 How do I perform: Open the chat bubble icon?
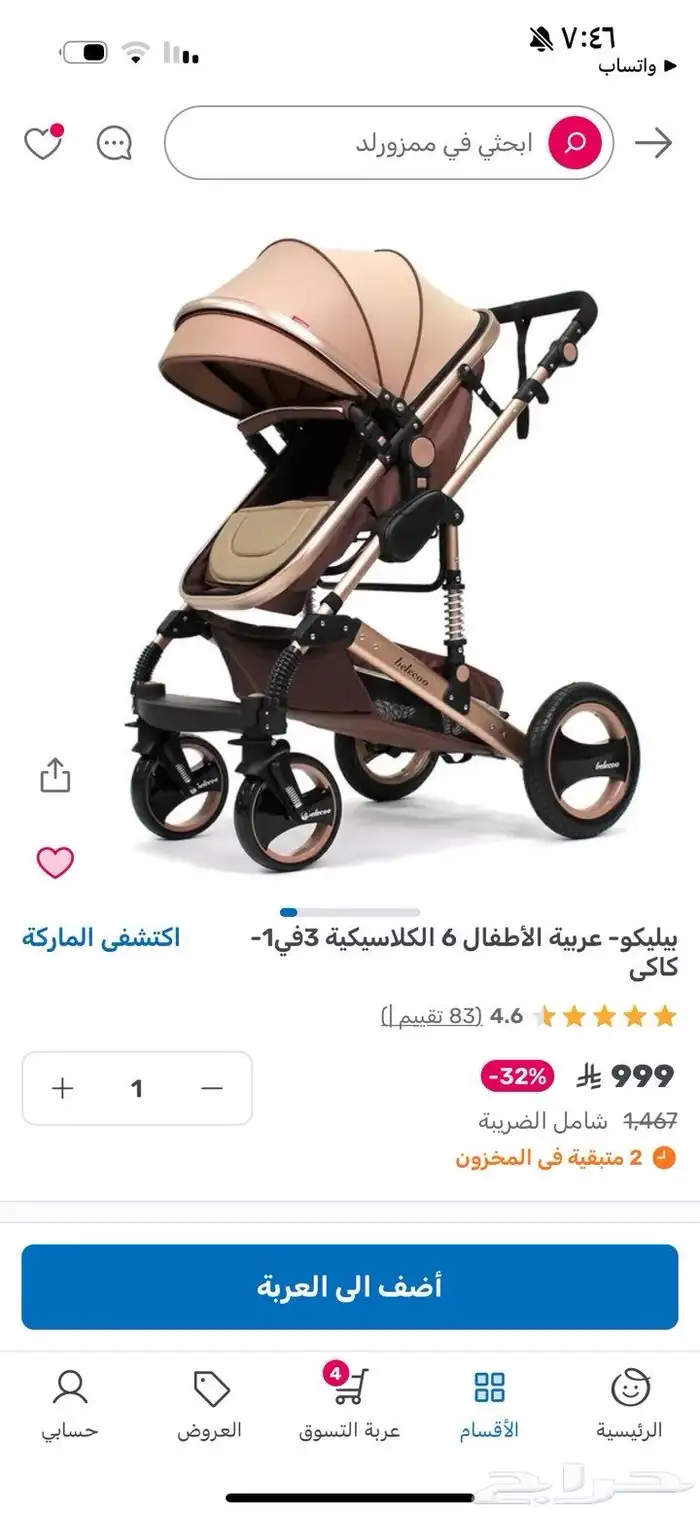point(114,143)
